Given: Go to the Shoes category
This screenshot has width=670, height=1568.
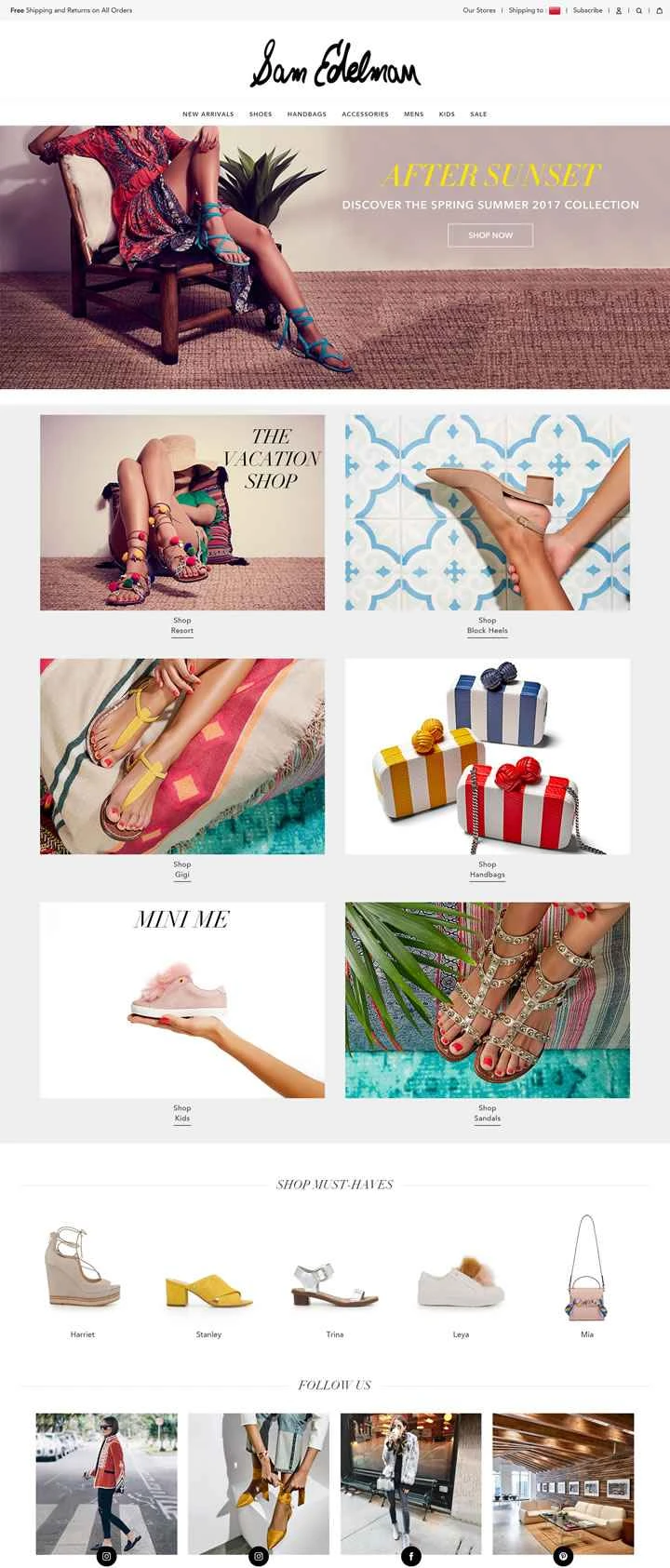Looking at the screenshot, I should pos(261,114).
